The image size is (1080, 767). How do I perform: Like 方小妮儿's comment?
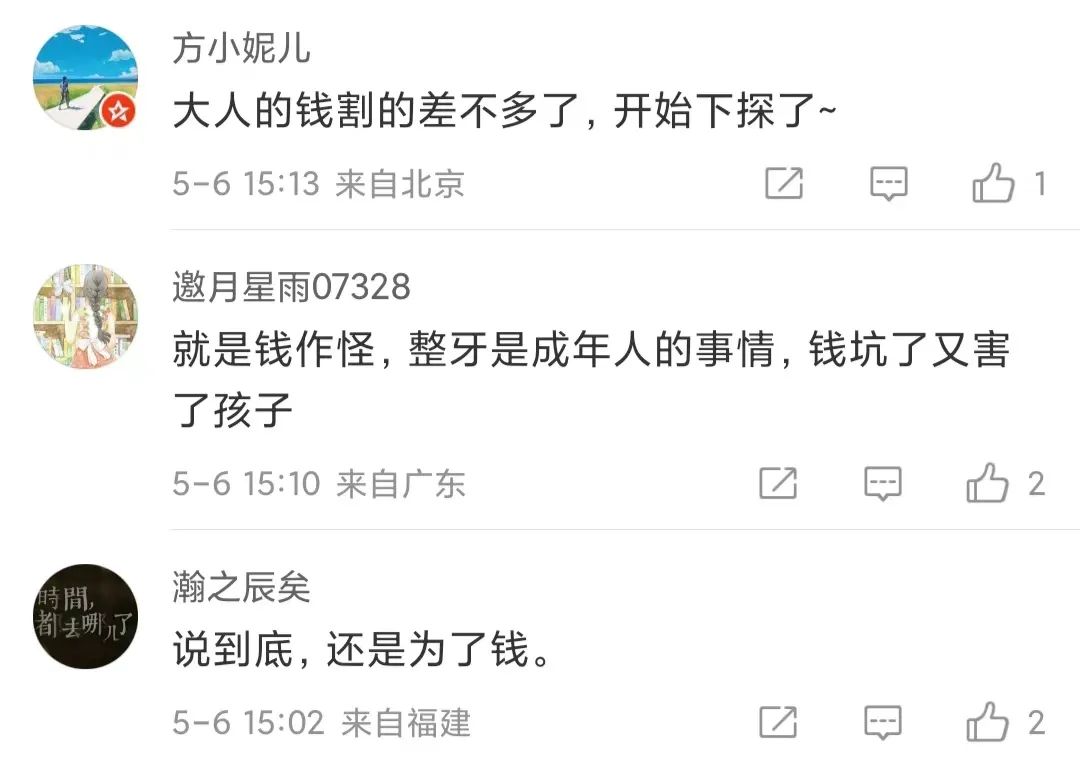pos(993,183)
